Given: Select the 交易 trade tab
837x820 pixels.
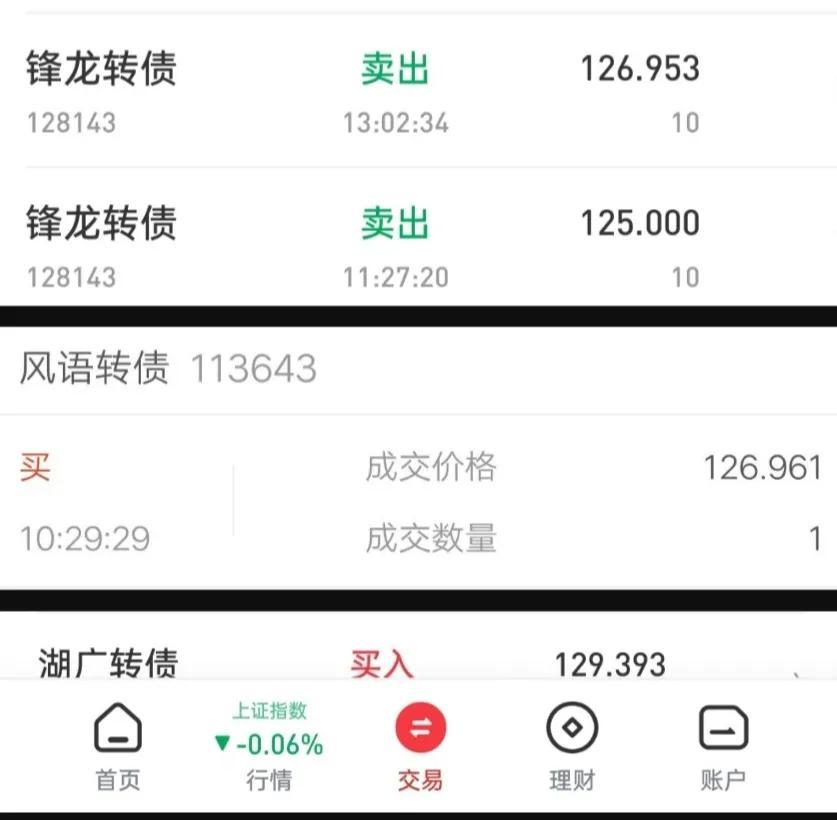Looking at the screenshot, I should tap(421, 747).
